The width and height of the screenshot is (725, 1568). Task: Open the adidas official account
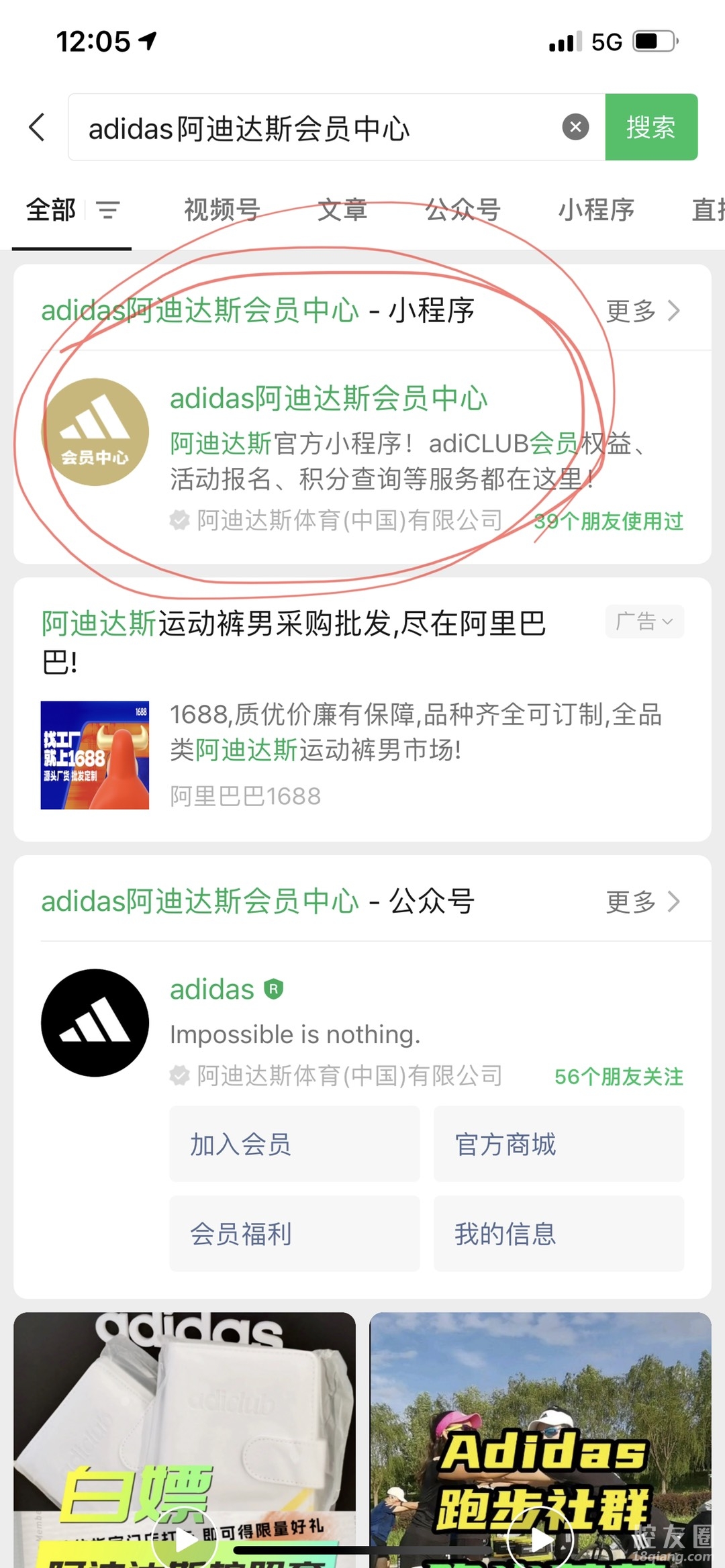coord(212,989)
